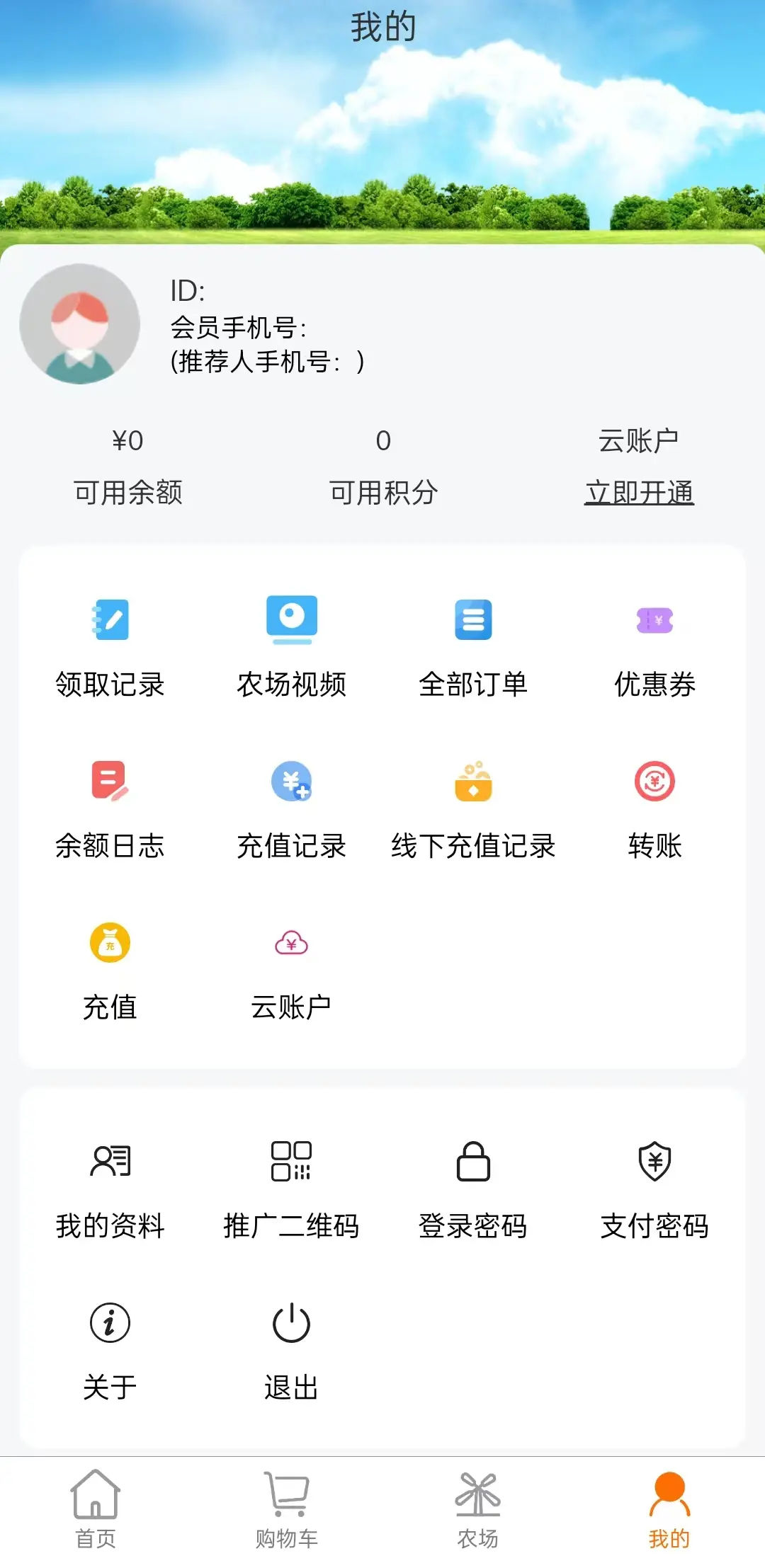Image resolution: width=765 pixels, height=1568 pixels.
Task: Open 余额日志 balance log
Action: pos(110,807)
